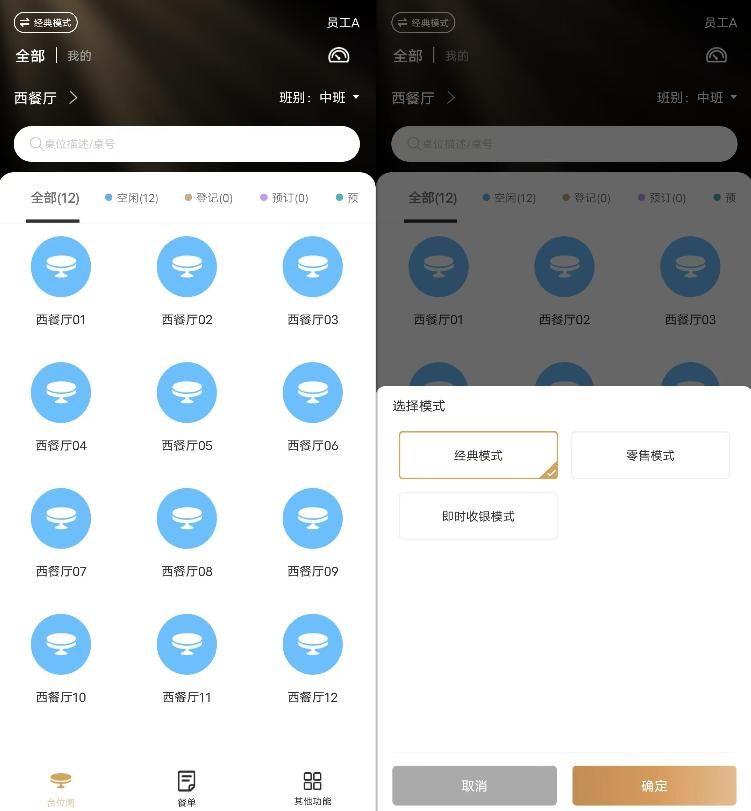Viewport: 751px width, 811px height.
Task: Confirm the mode choice with 确定
Action: click(x=654, y=786)
